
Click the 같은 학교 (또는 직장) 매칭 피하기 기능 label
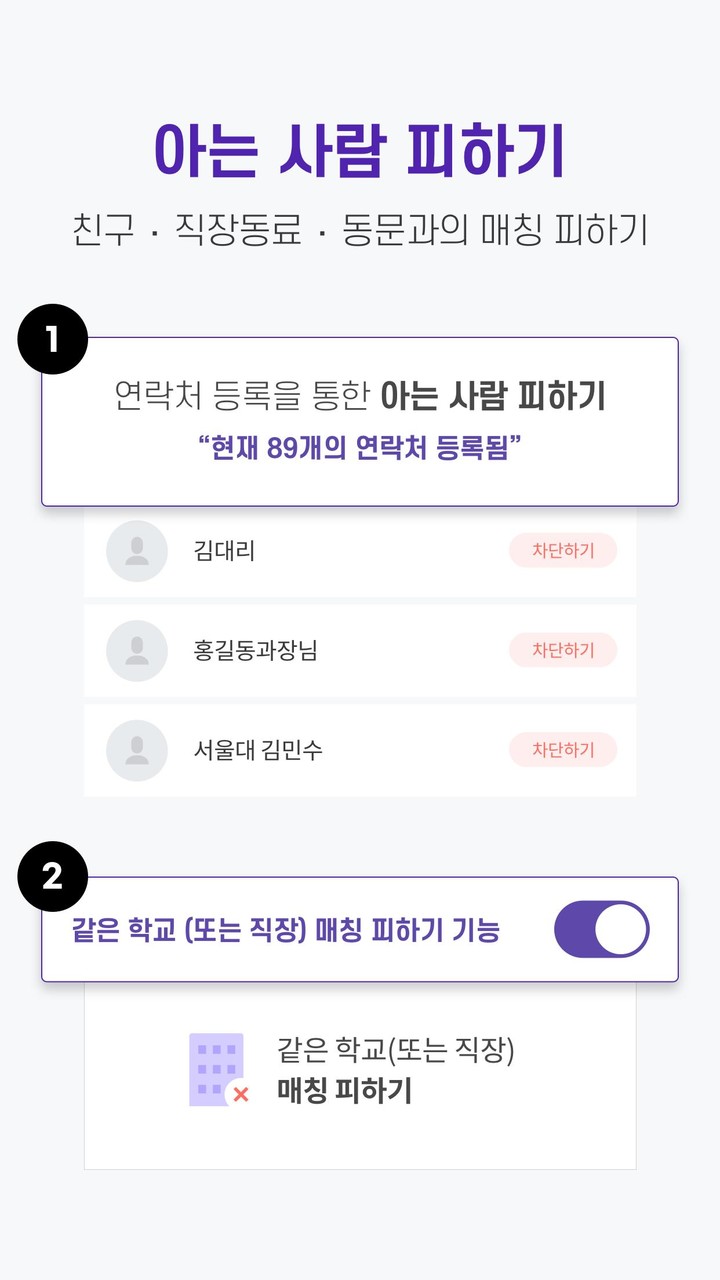coord(290,928)
